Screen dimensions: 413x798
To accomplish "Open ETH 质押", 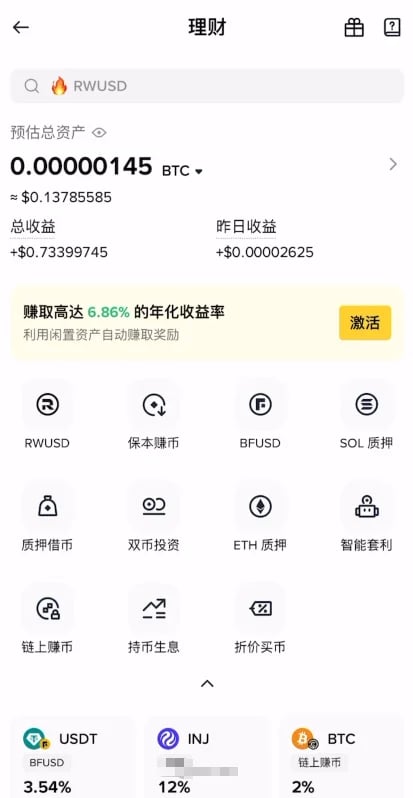I will [x=260, y=518].
